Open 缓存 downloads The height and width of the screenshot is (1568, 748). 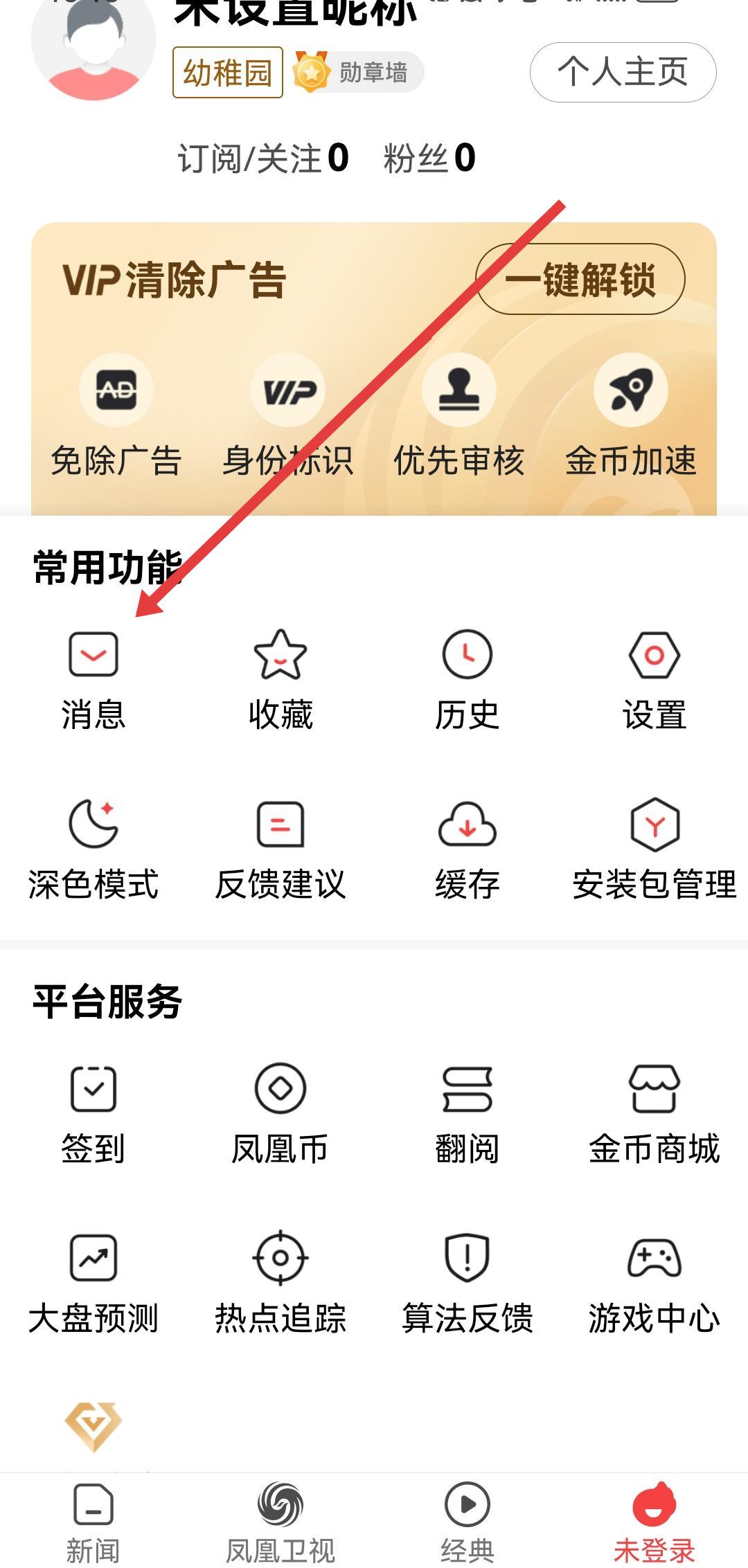[x=467, y=849]
